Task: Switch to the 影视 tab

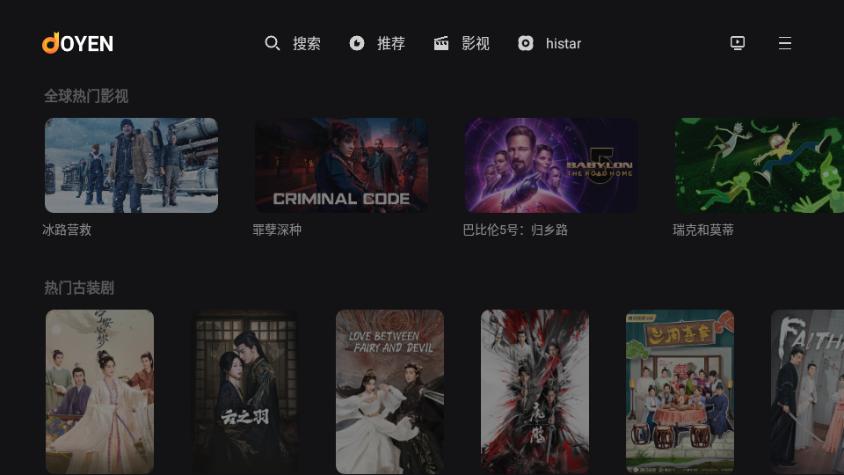Action: pyautogui.click(x=461, y=44)
